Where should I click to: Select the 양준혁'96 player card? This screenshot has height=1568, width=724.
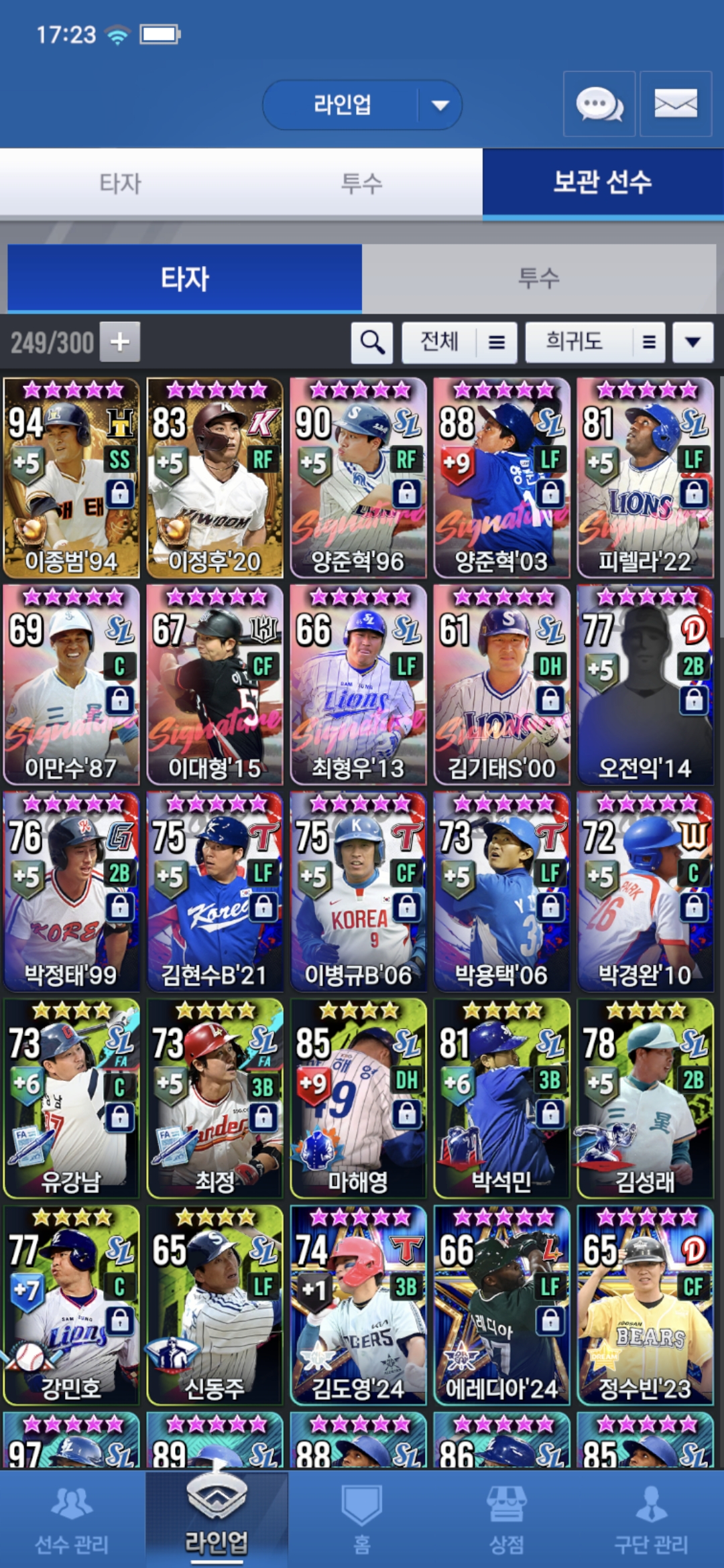pyautogui.click(x=359, y=477)
